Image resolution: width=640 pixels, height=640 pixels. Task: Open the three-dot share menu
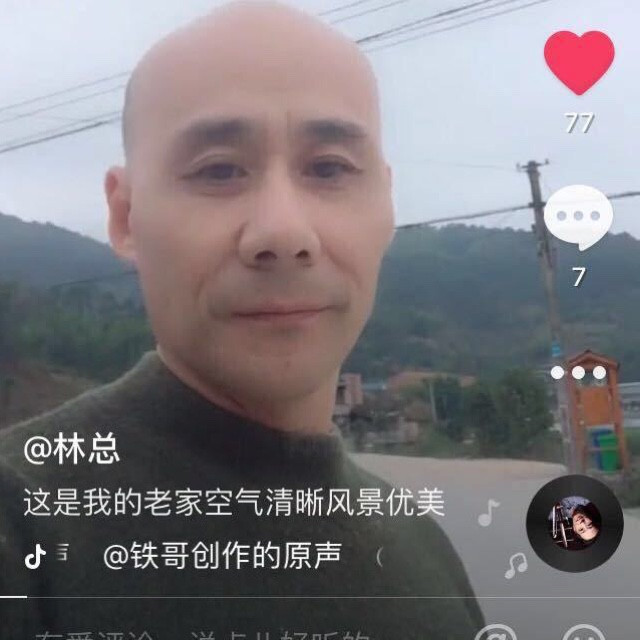pyautogui.click(x=579, y=372)
